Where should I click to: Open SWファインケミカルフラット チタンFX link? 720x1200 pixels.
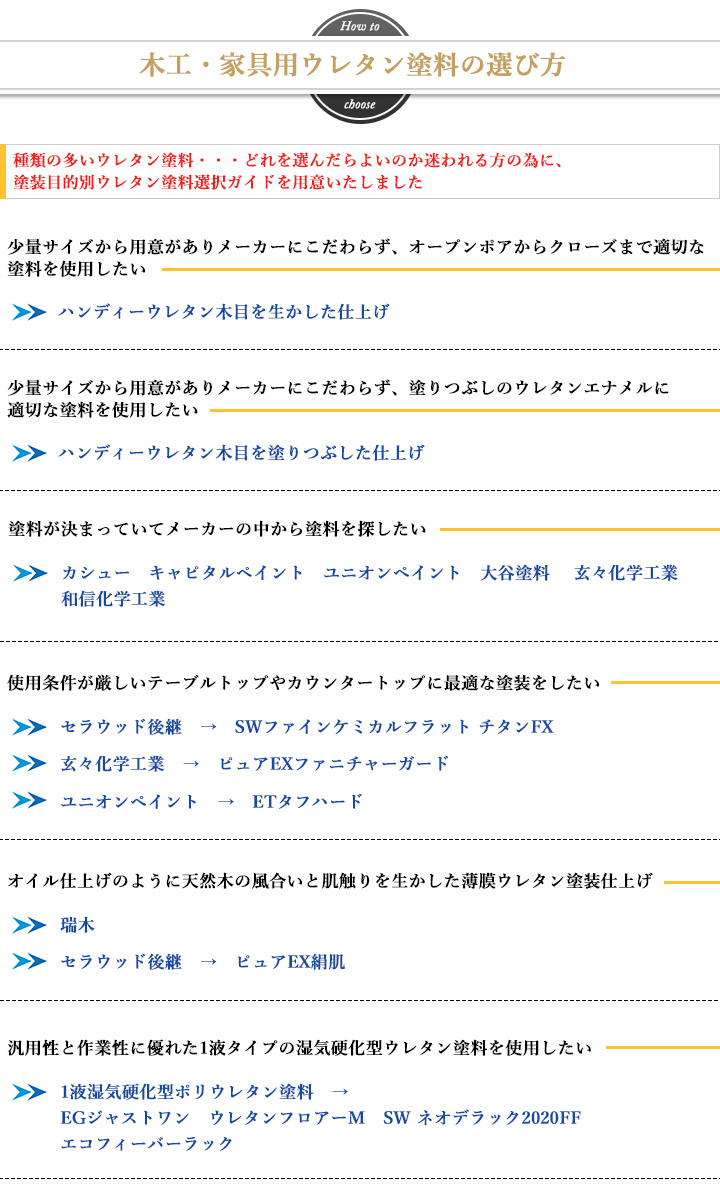pos(394,727)
